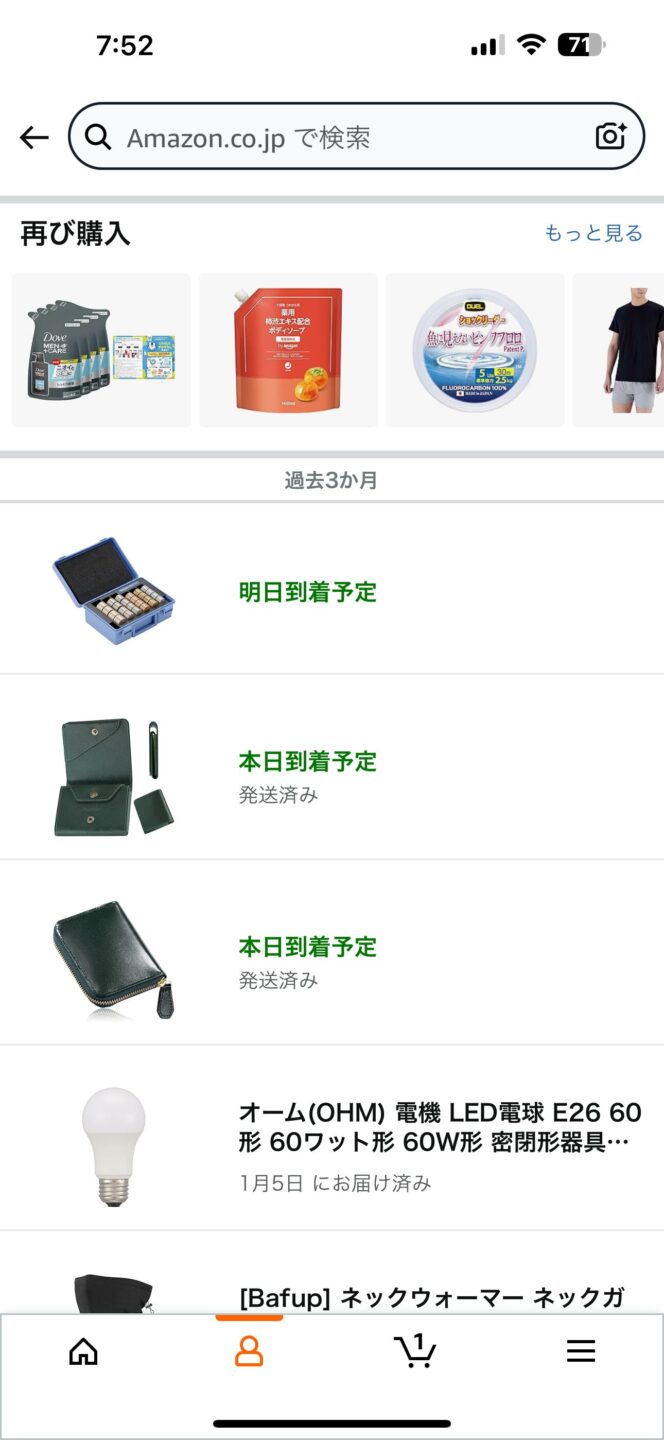The width and height of the screenshot is (664, 1440).
Task: Tap the Amazon.co.jp search field
Action: click(x=340, y=137)
